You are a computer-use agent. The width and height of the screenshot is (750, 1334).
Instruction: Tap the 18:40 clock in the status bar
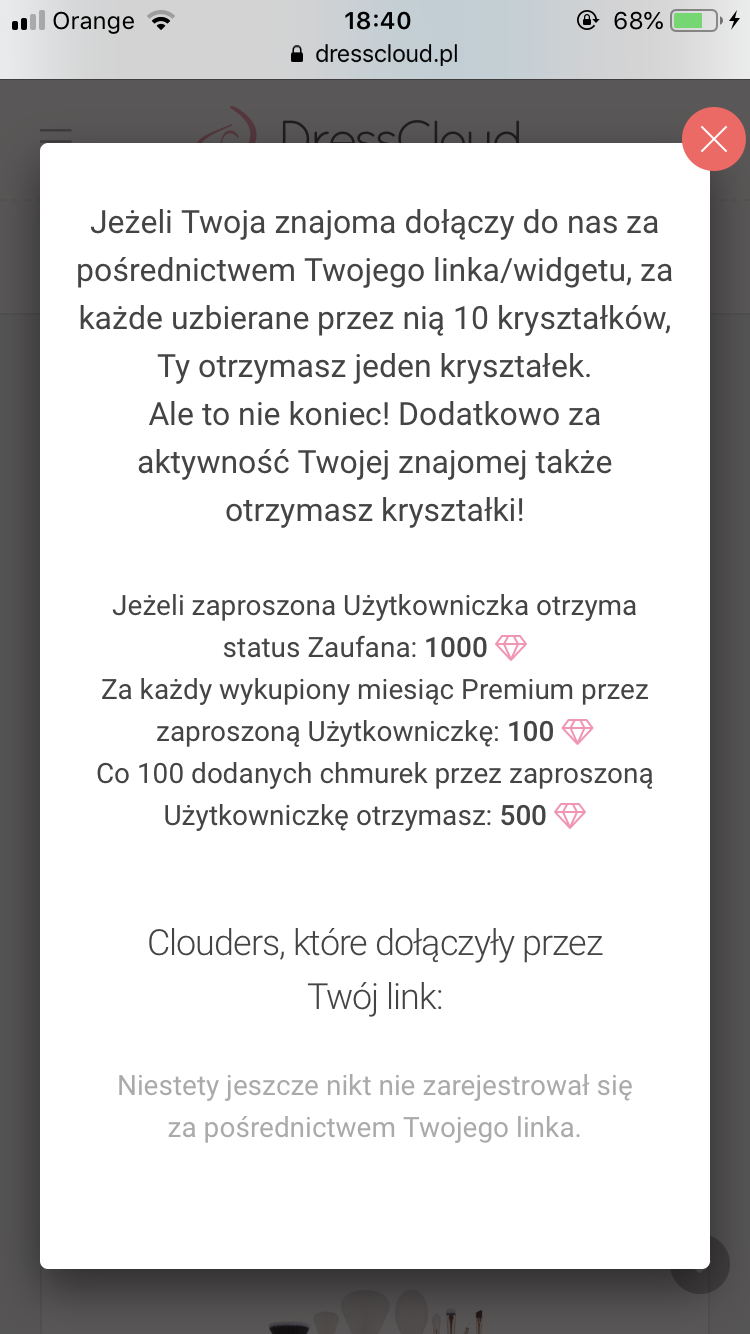375,20
